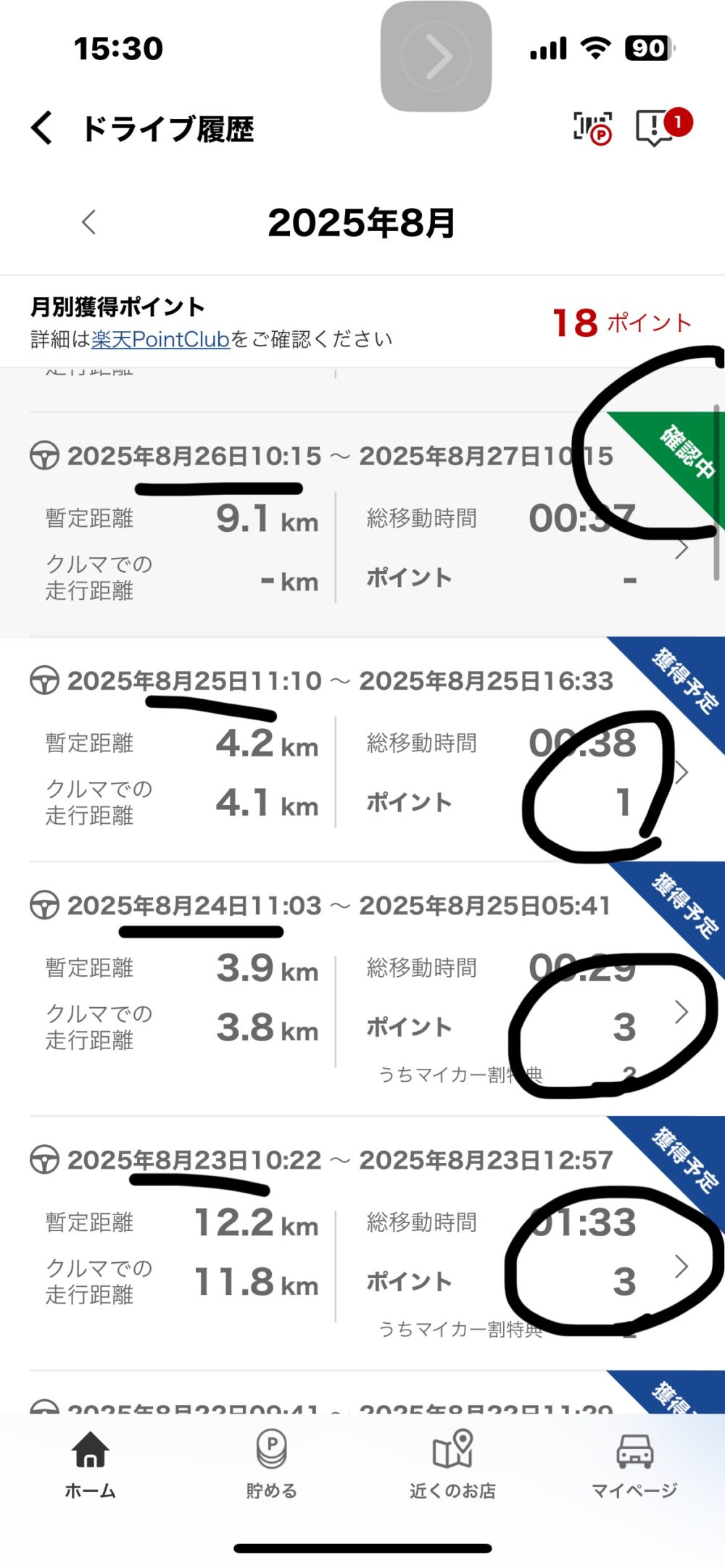Go to the previous month
Image resolution: width=725 pixels, height=1568 pixels.
pos(88,222)
